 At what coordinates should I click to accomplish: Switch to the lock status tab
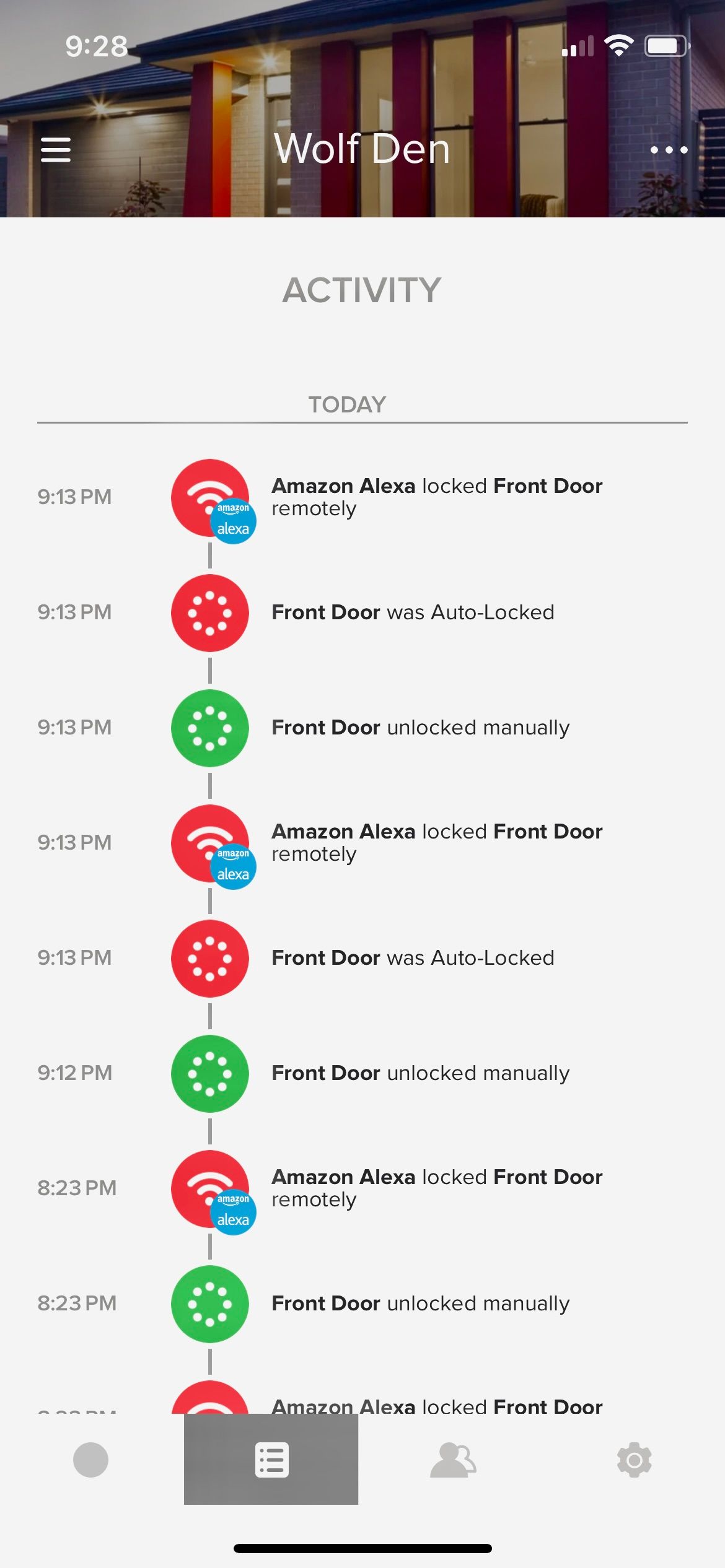tap(90, 1460)
